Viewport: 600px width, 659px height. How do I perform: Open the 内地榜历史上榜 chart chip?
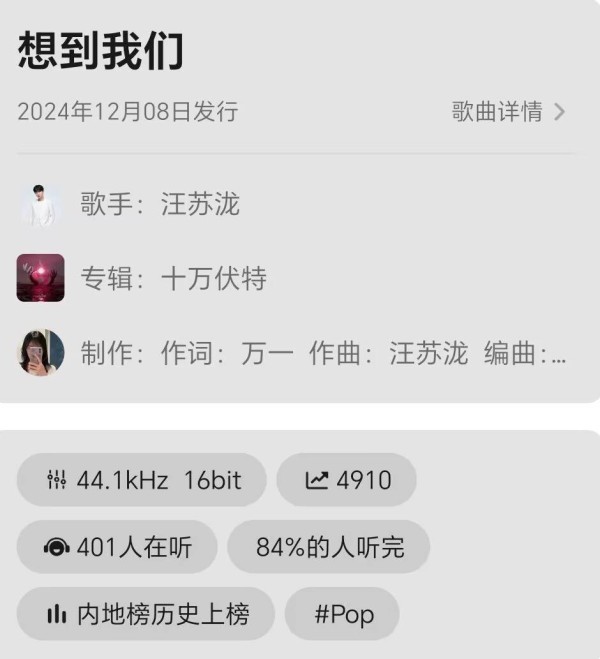[146, 614]
